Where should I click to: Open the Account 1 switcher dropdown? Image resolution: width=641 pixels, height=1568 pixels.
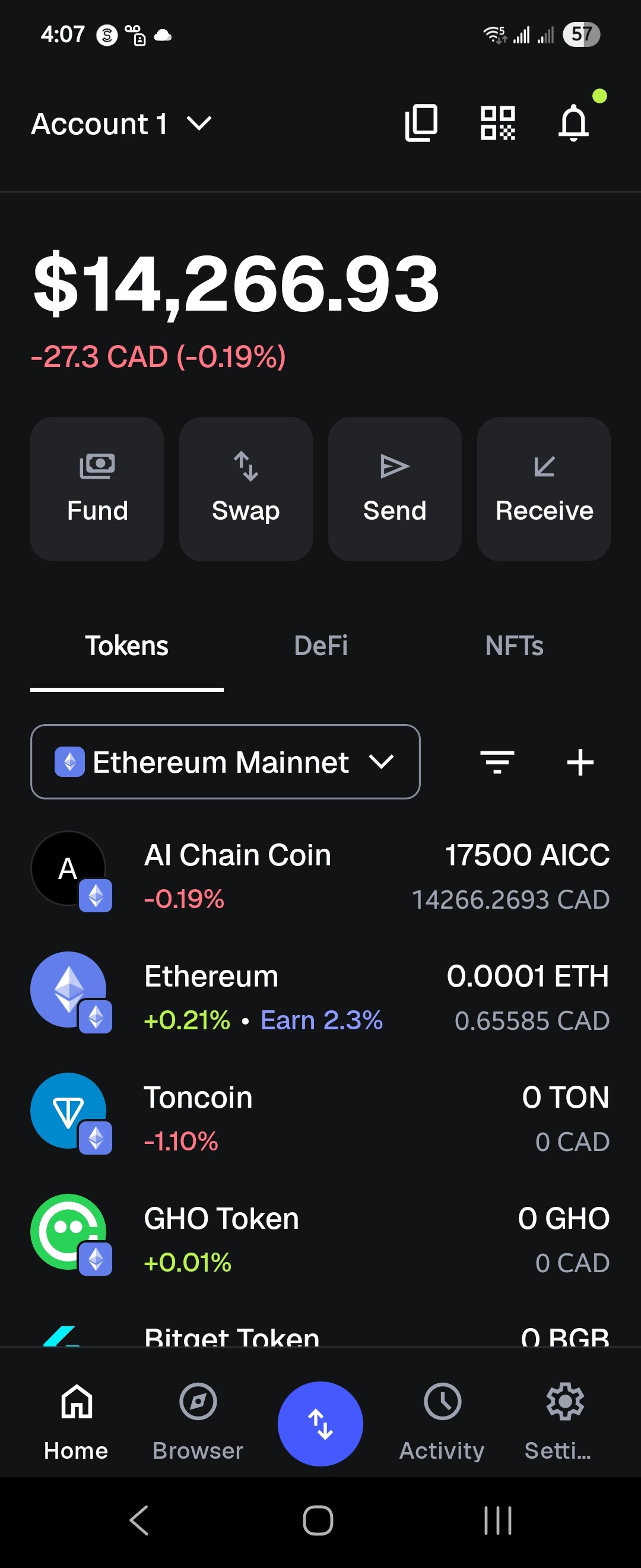tap(121, 124)
